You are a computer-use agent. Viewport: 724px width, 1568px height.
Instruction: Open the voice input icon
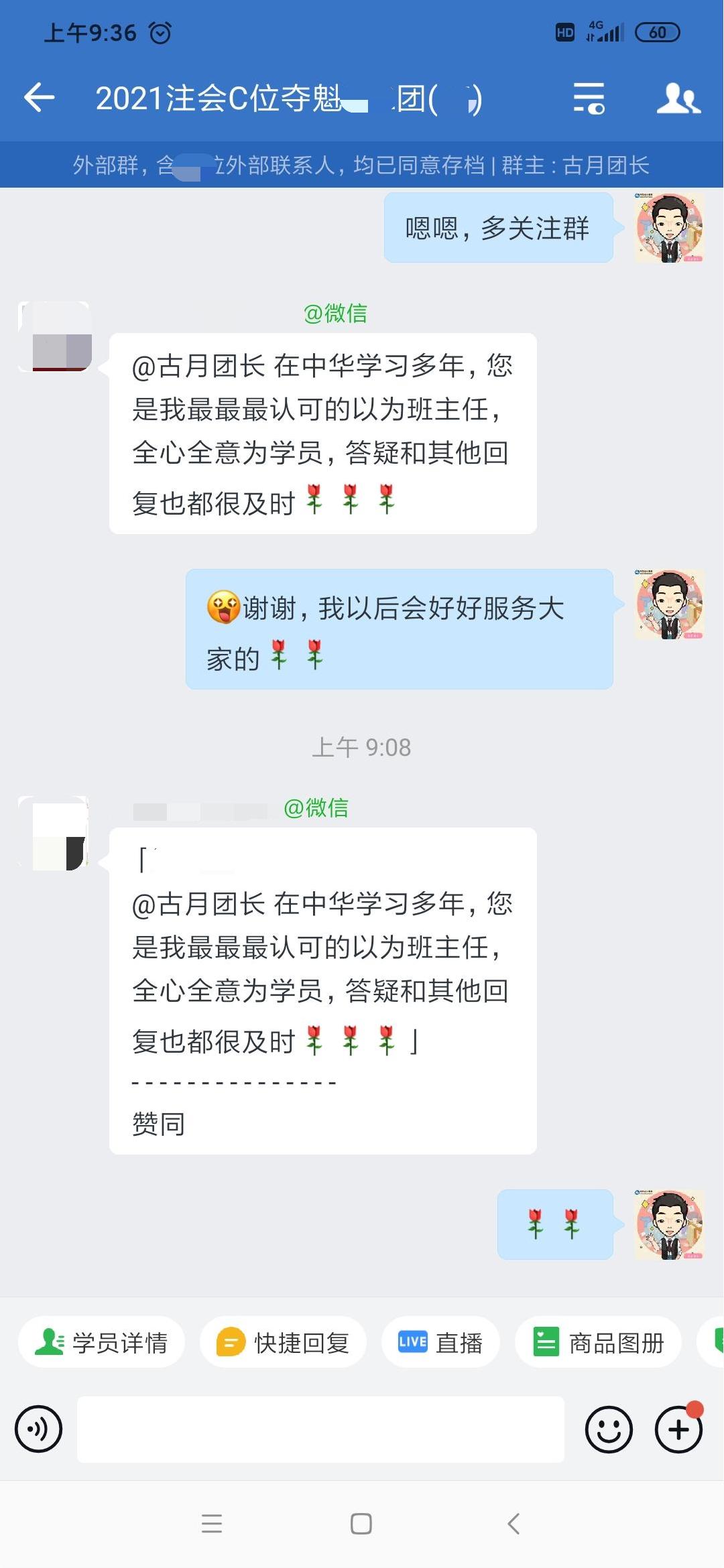[x=38, y=1428]
